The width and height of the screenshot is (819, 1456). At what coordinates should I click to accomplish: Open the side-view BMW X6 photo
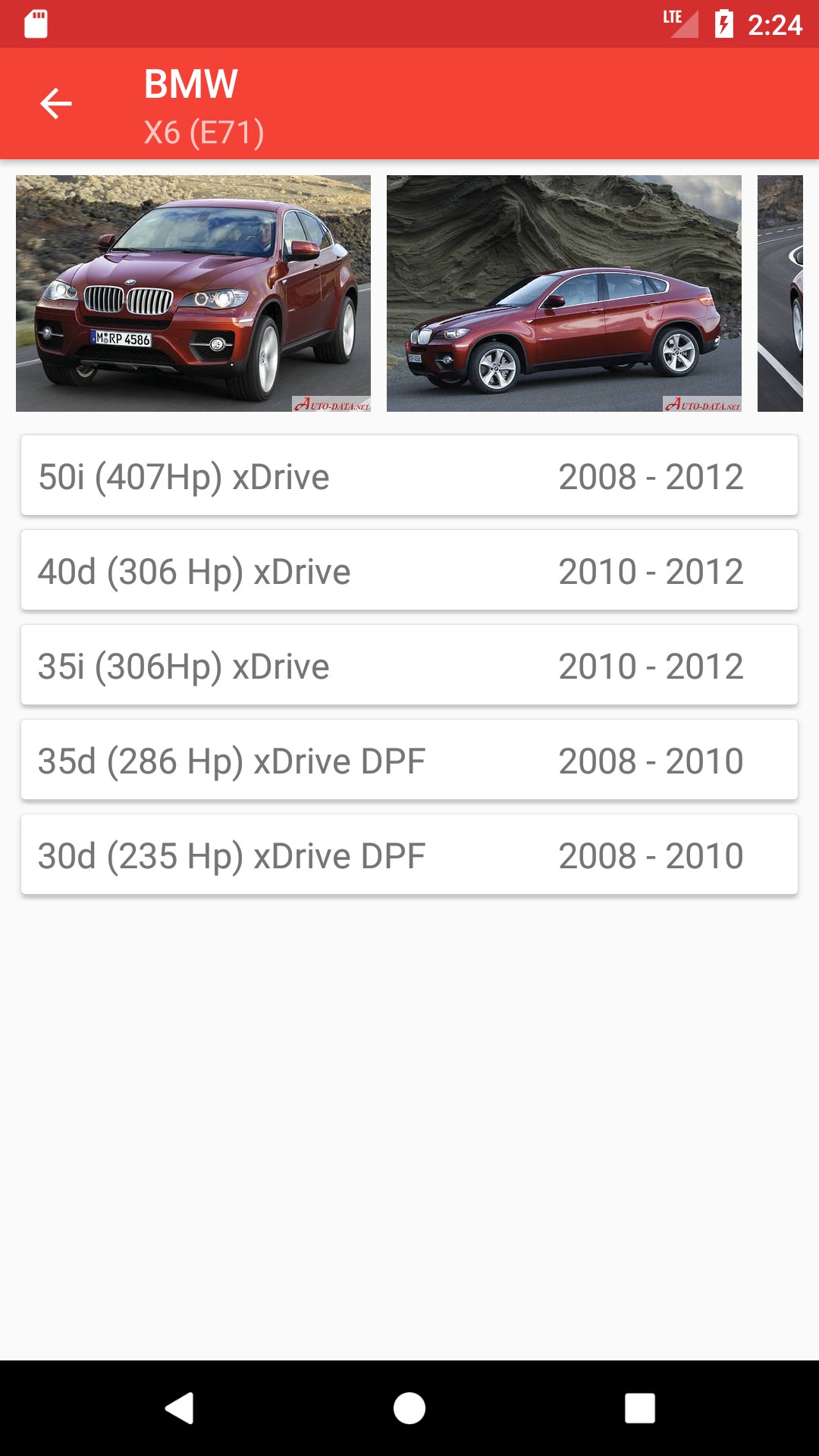pyautogui.click(x=563, y=293)
